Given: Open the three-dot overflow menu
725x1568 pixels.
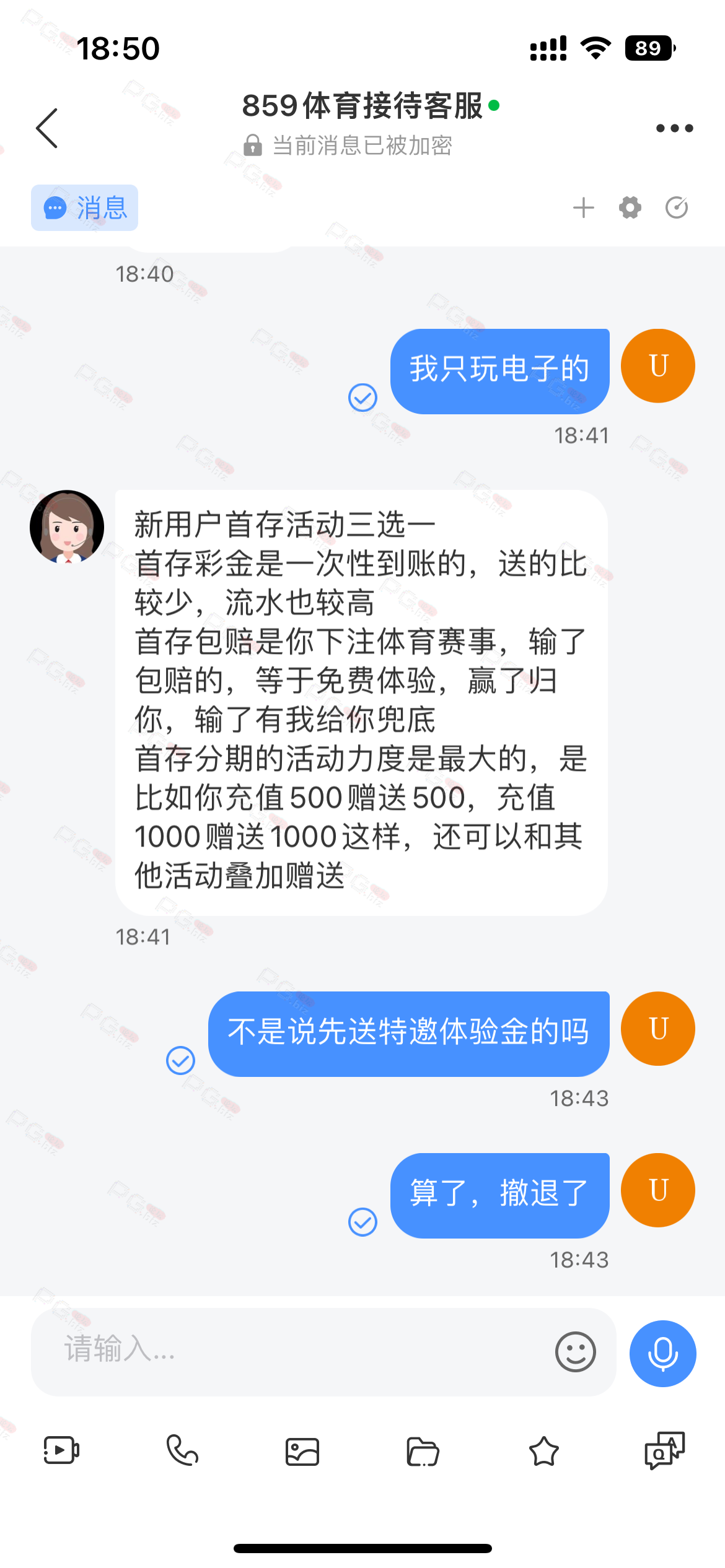Looking at the screenshot, I should (x=674, y=128).
